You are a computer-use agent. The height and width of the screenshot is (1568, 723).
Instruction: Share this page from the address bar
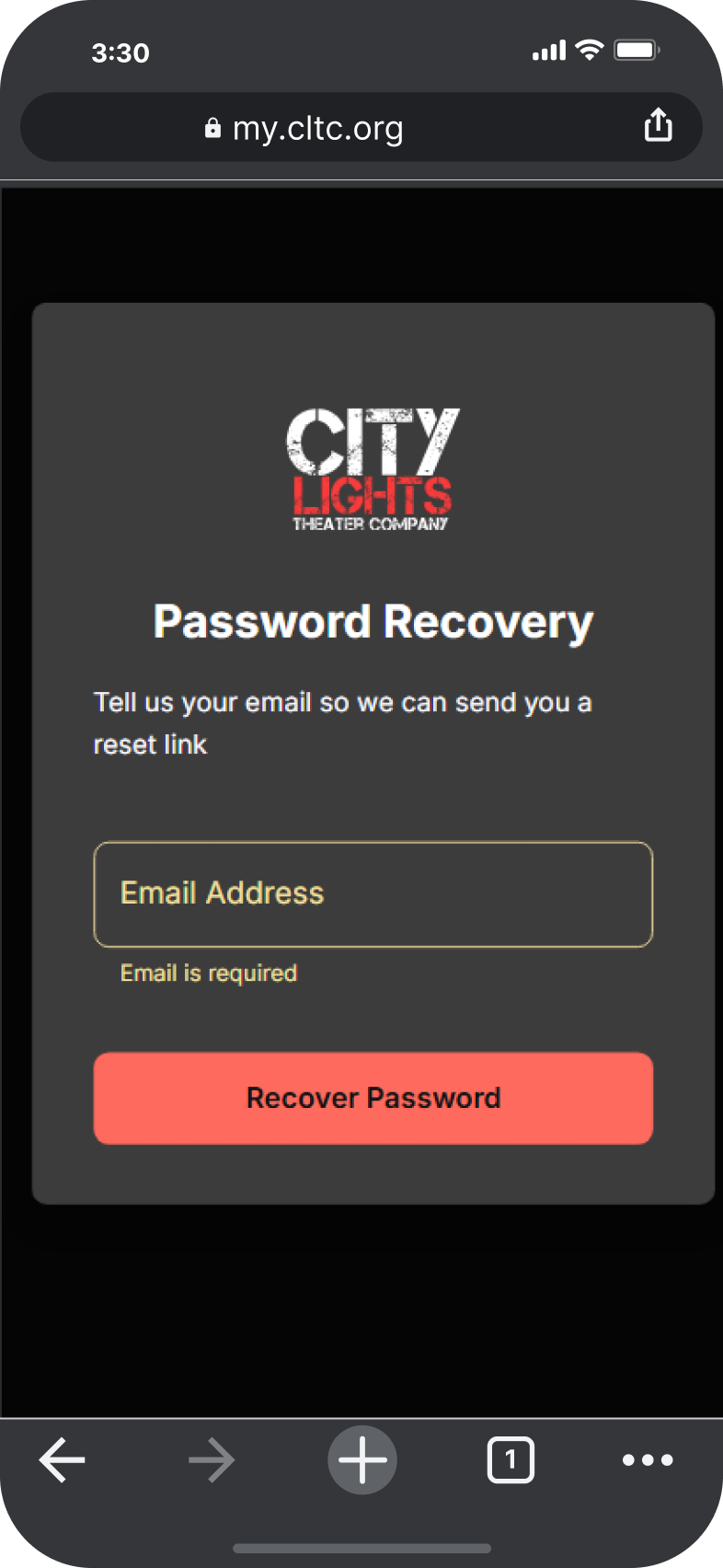[658, 125]
